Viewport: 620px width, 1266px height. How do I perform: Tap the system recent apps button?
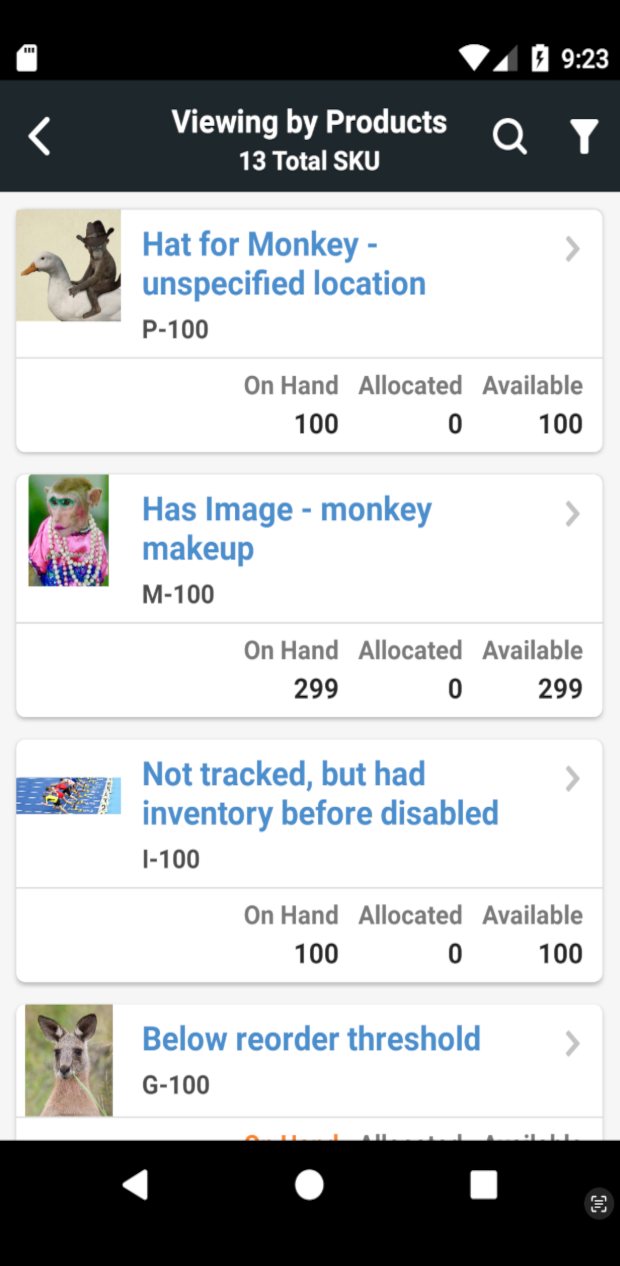click(483, 1185)
